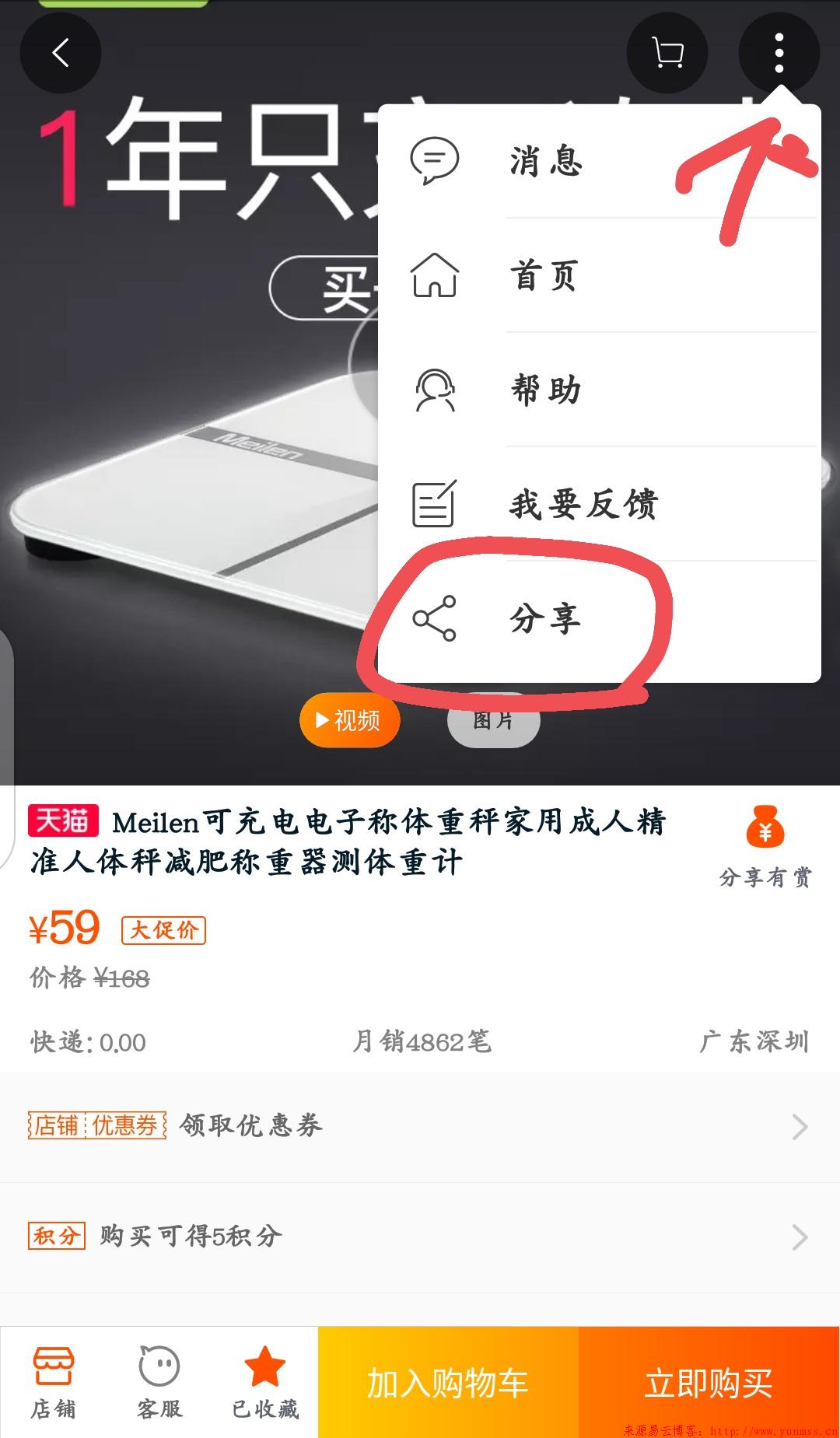Go to 首页 from the menu
Image resolution: width=840 pixels, height=1438 pixels.
pyautogui.click(x=599, y=275)
